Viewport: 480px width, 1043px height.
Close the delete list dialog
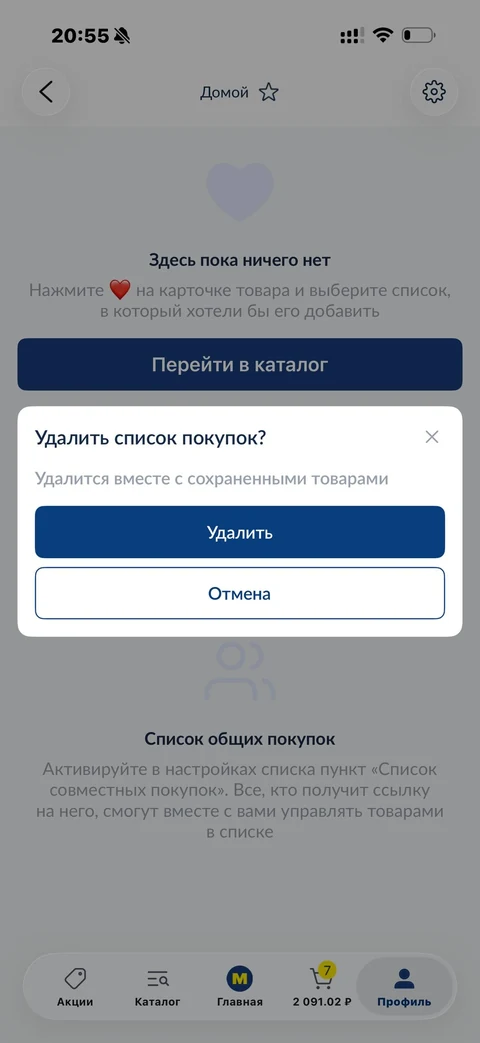(432, 437)
